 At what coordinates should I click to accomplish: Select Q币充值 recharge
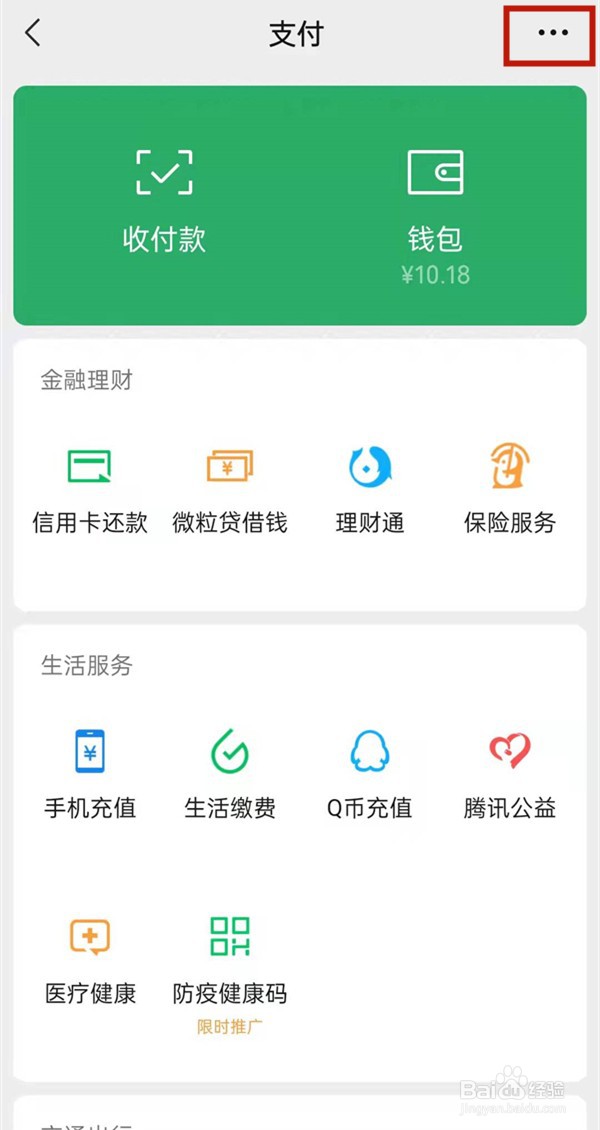coord(370,774)
